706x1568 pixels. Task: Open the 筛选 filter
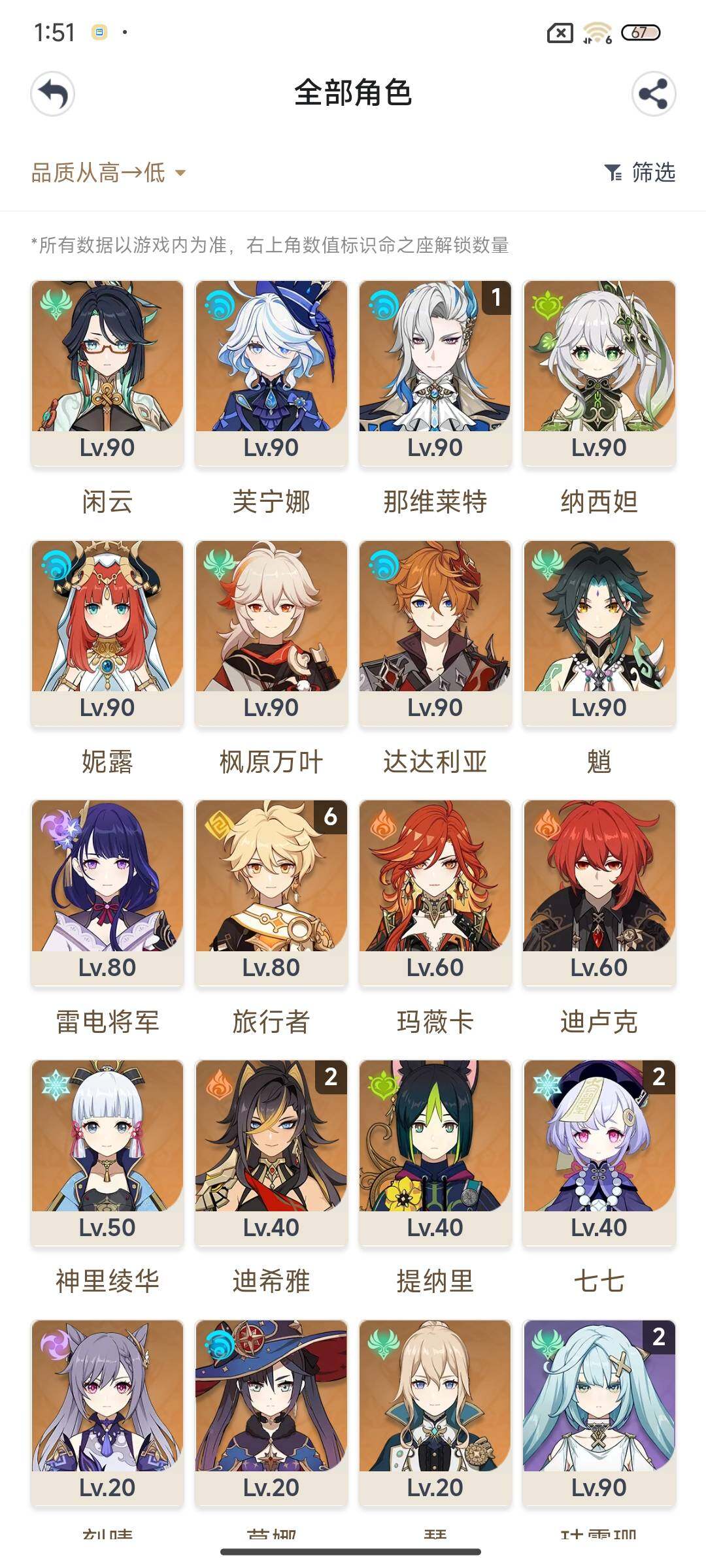point(640,173)
